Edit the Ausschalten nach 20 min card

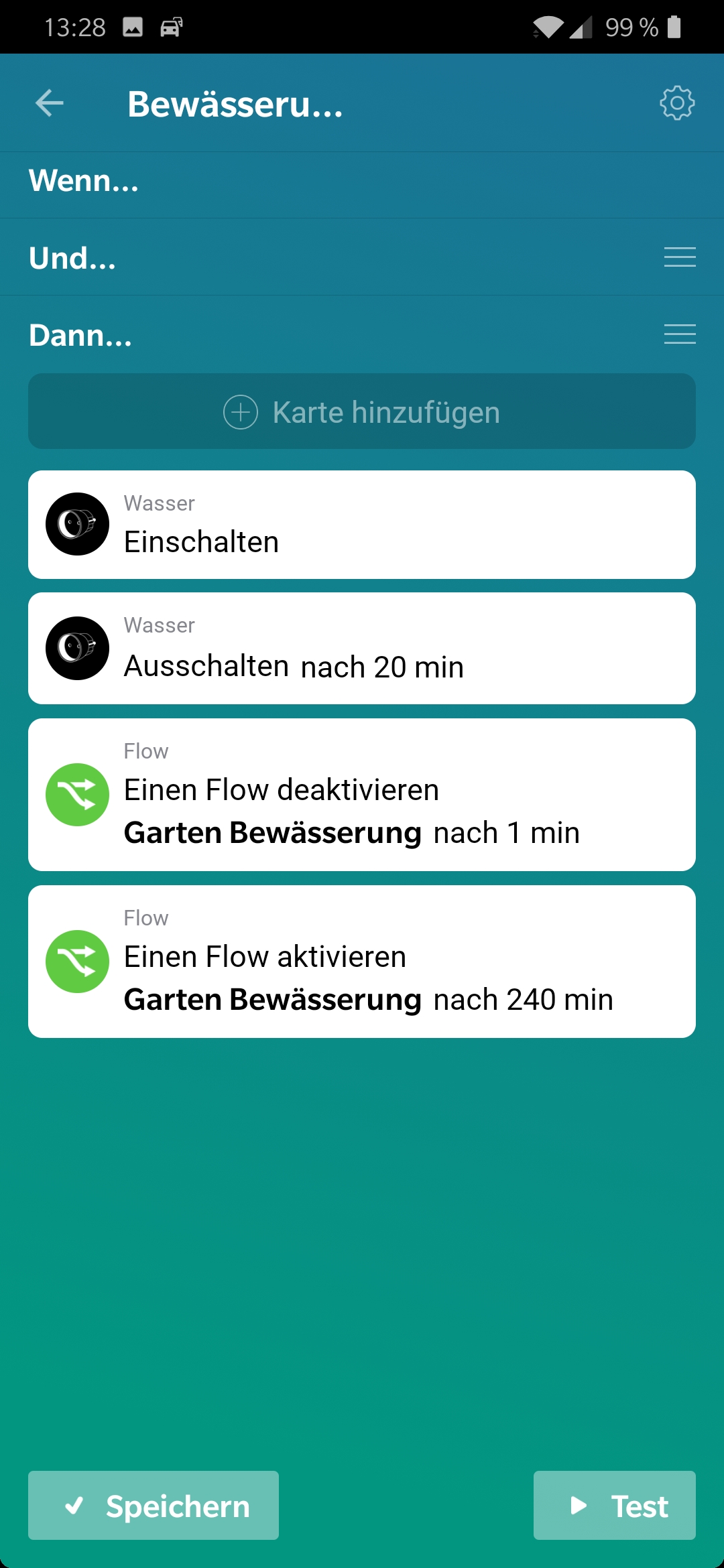tap(362, 649)
